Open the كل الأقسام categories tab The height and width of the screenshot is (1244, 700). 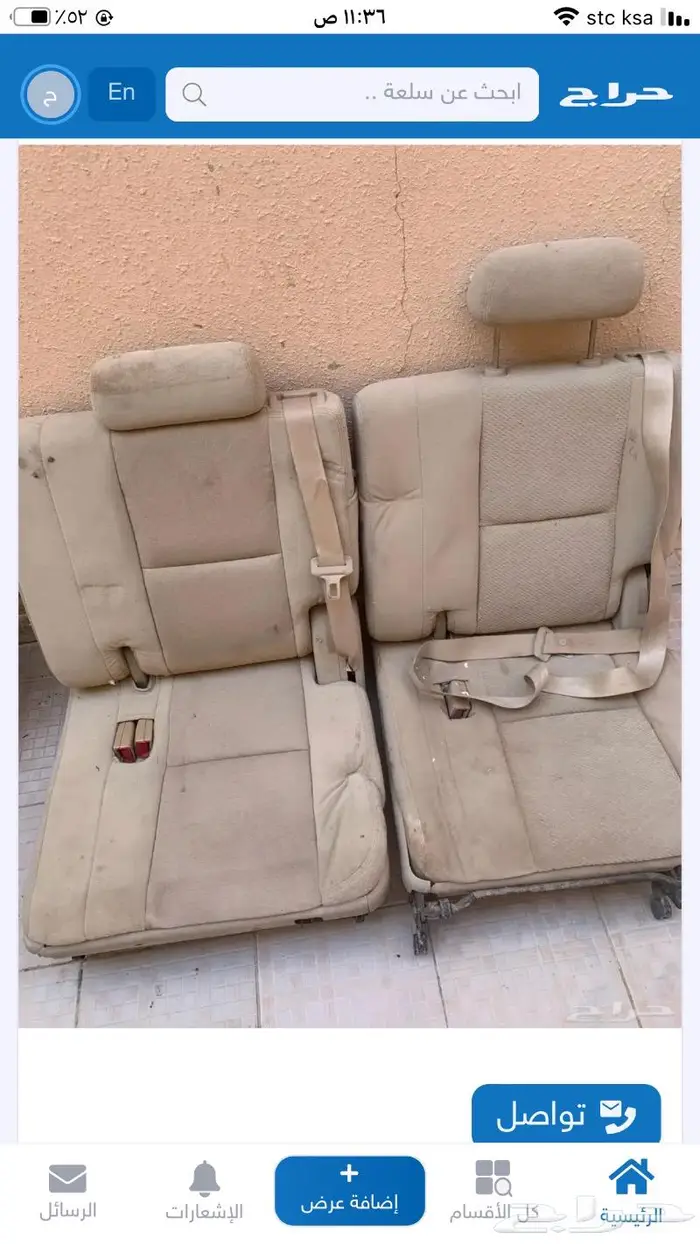click(x=494, y=1192)
